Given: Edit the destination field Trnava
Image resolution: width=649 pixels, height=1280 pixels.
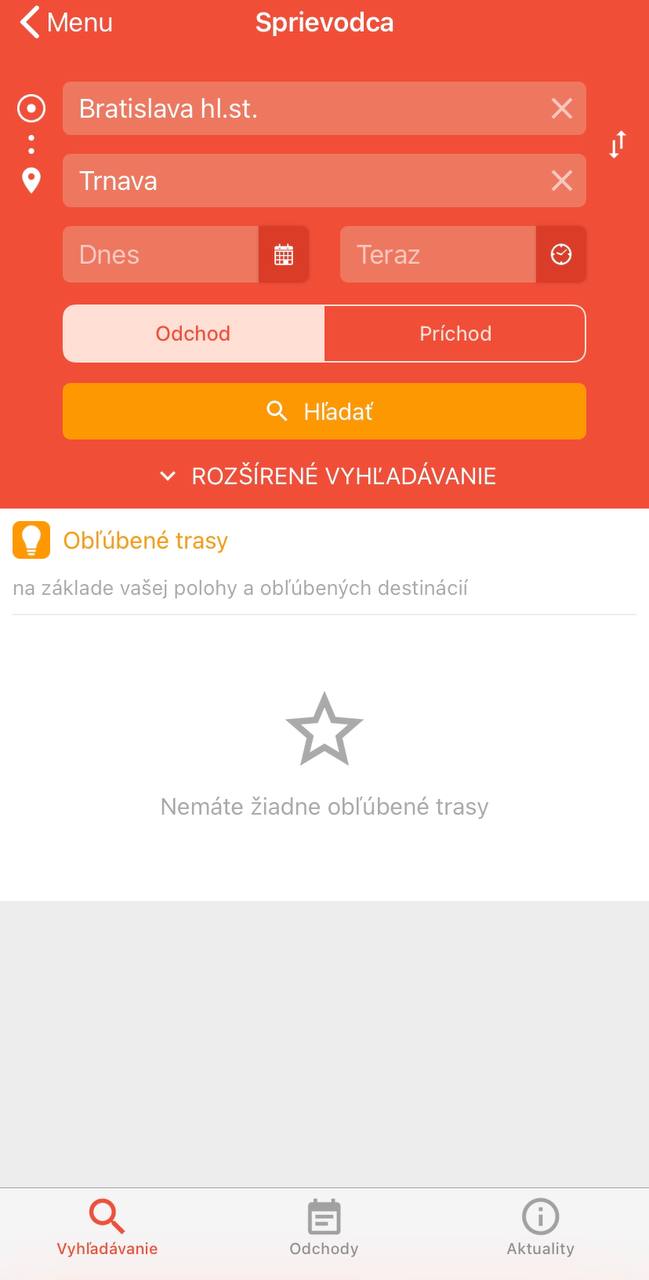Looking at the screenshot, I should [x=300, y=180].
